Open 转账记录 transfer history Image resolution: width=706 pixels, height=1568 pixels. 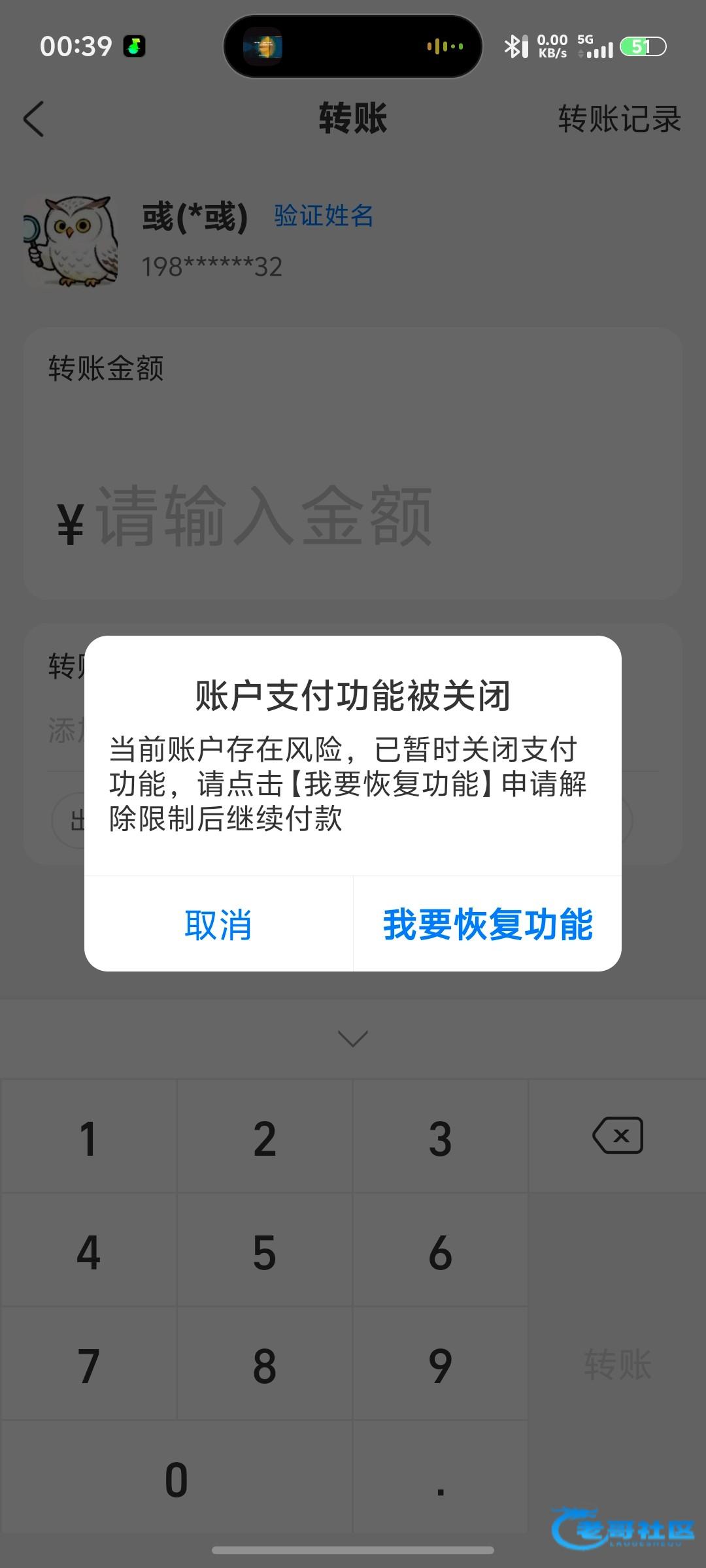[x=619, y=119]
